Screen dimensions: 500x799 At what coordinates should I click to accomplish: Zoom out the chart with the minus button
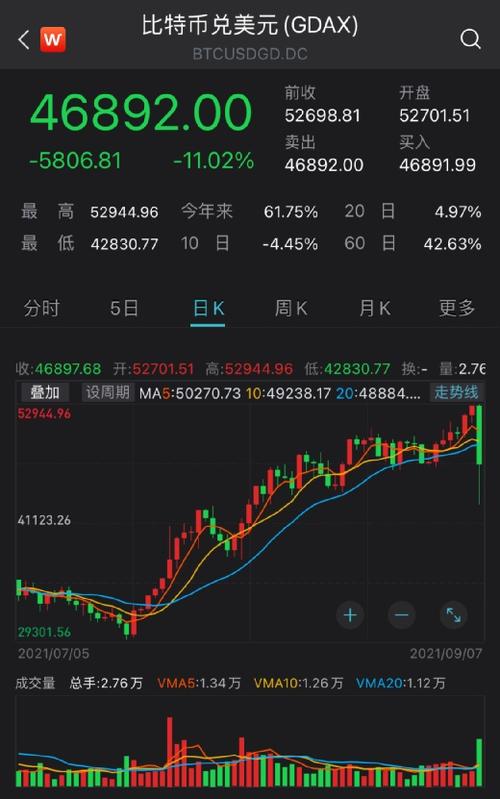(402, 615)
